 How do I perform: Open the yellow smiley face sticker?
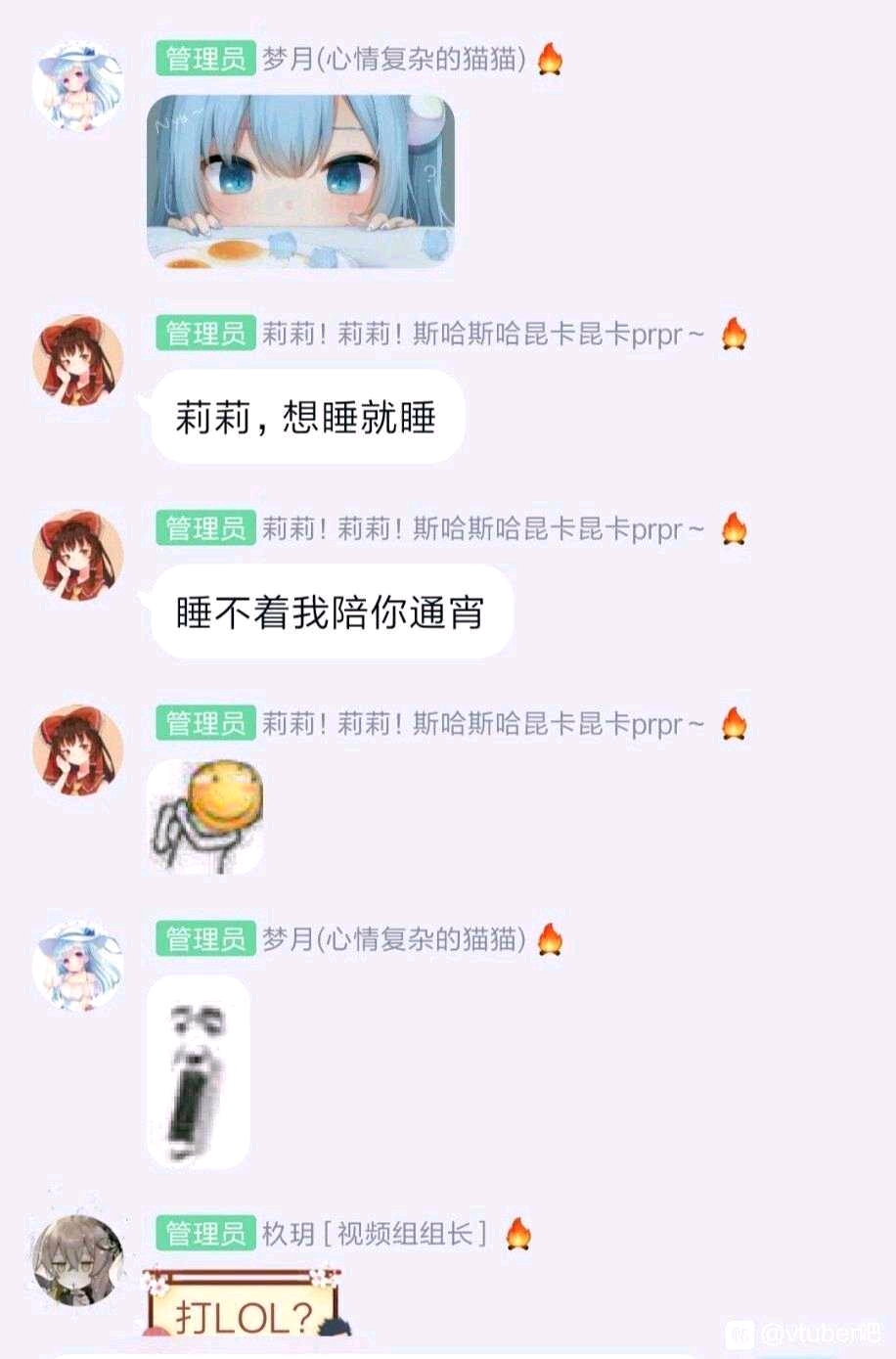[x=206, y=816]
